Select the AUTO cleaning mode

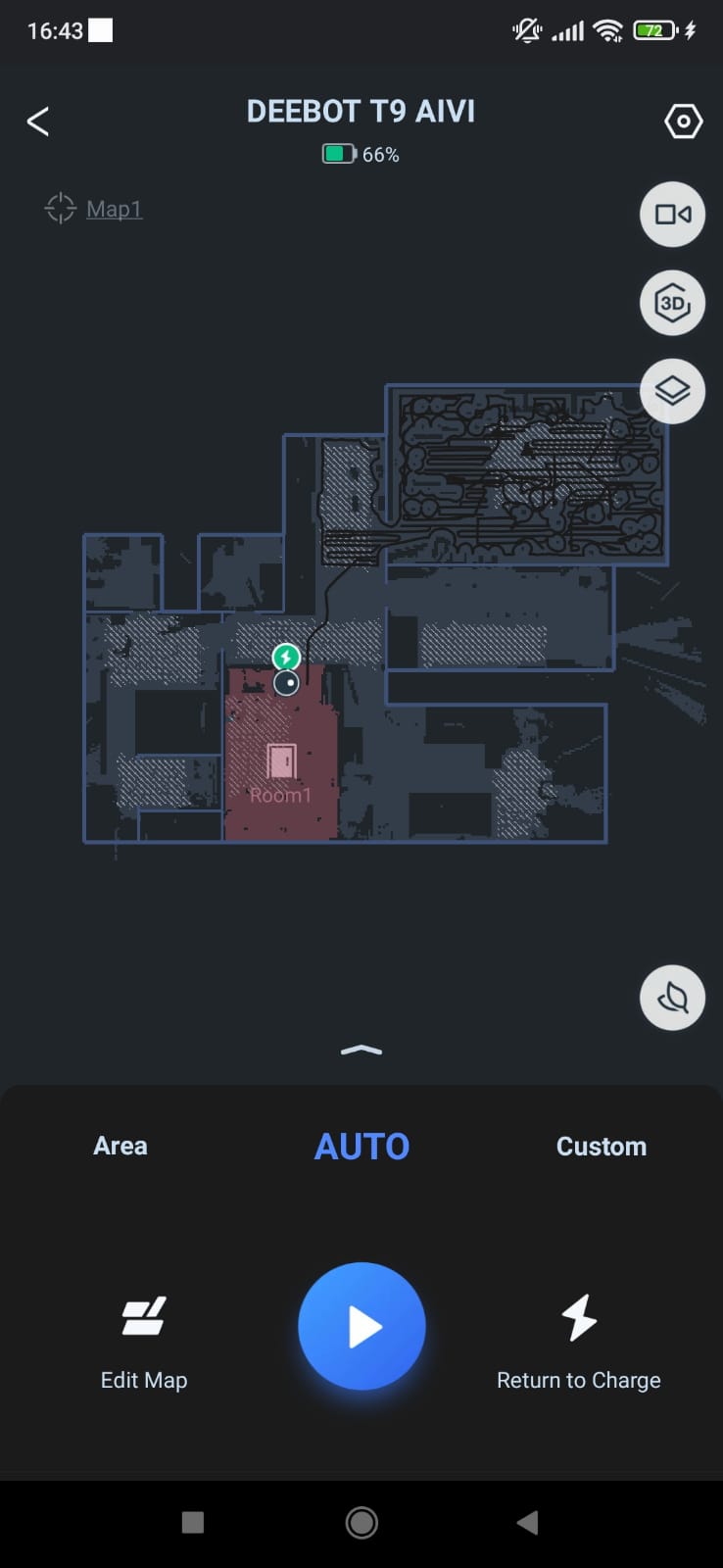point(361,1146)
